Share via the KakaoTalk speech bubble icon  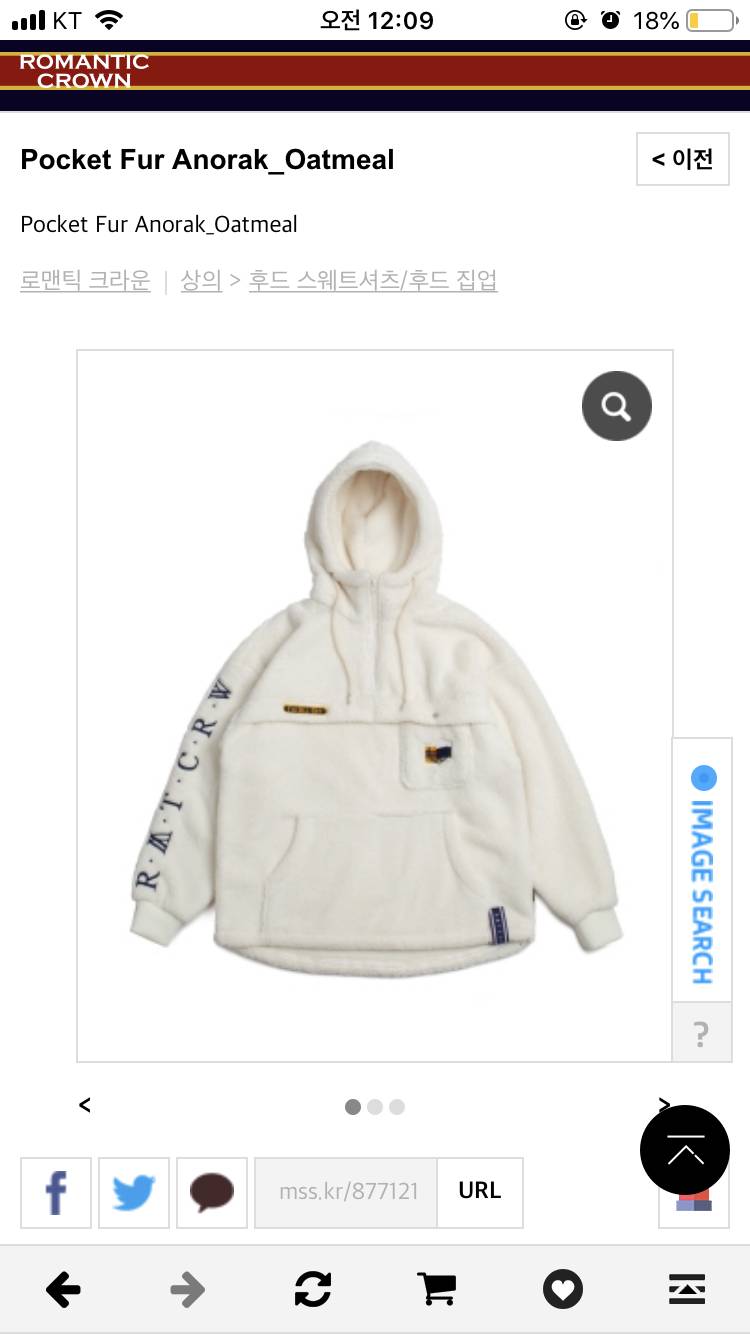tap(212, 1192)
